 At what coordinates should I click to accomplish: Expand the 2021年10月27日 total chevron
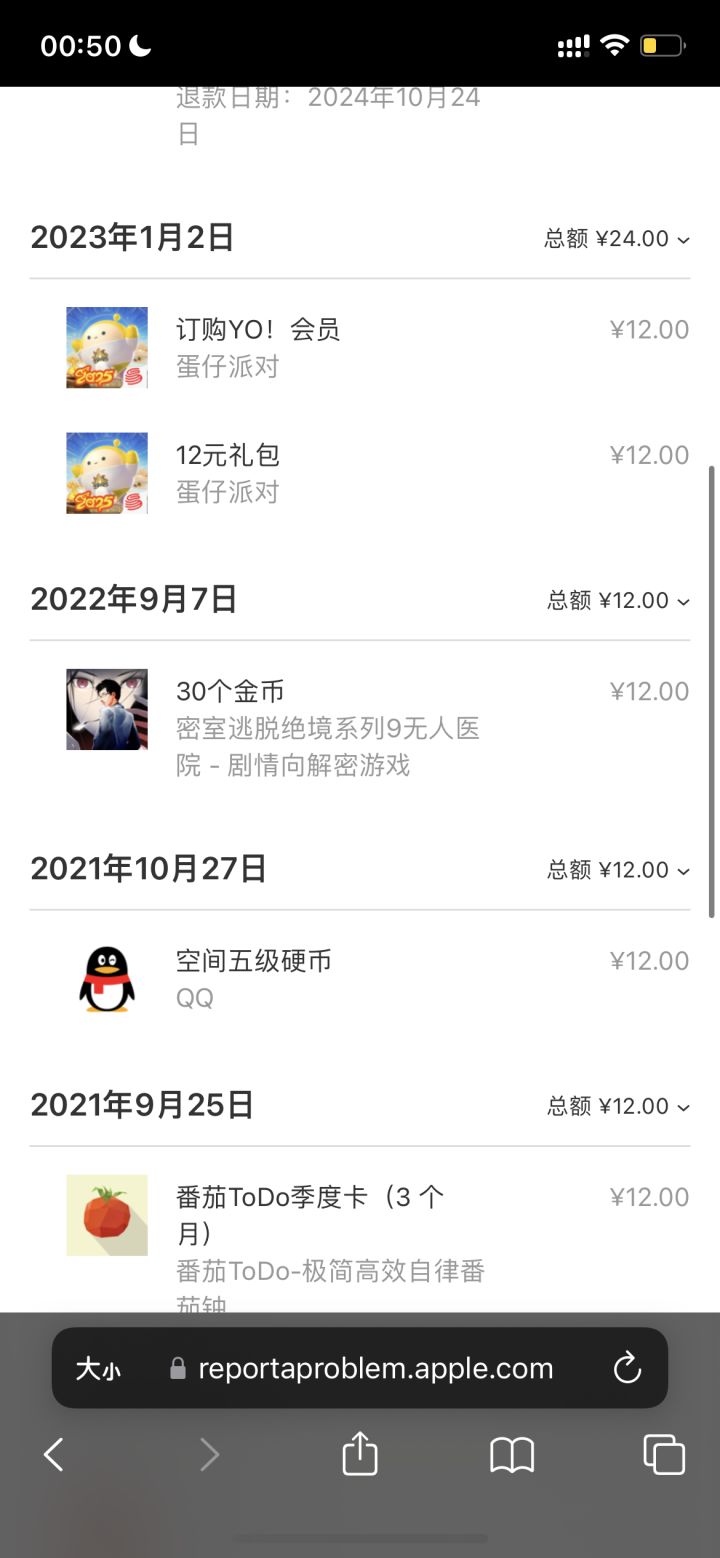tap(683, 872)
